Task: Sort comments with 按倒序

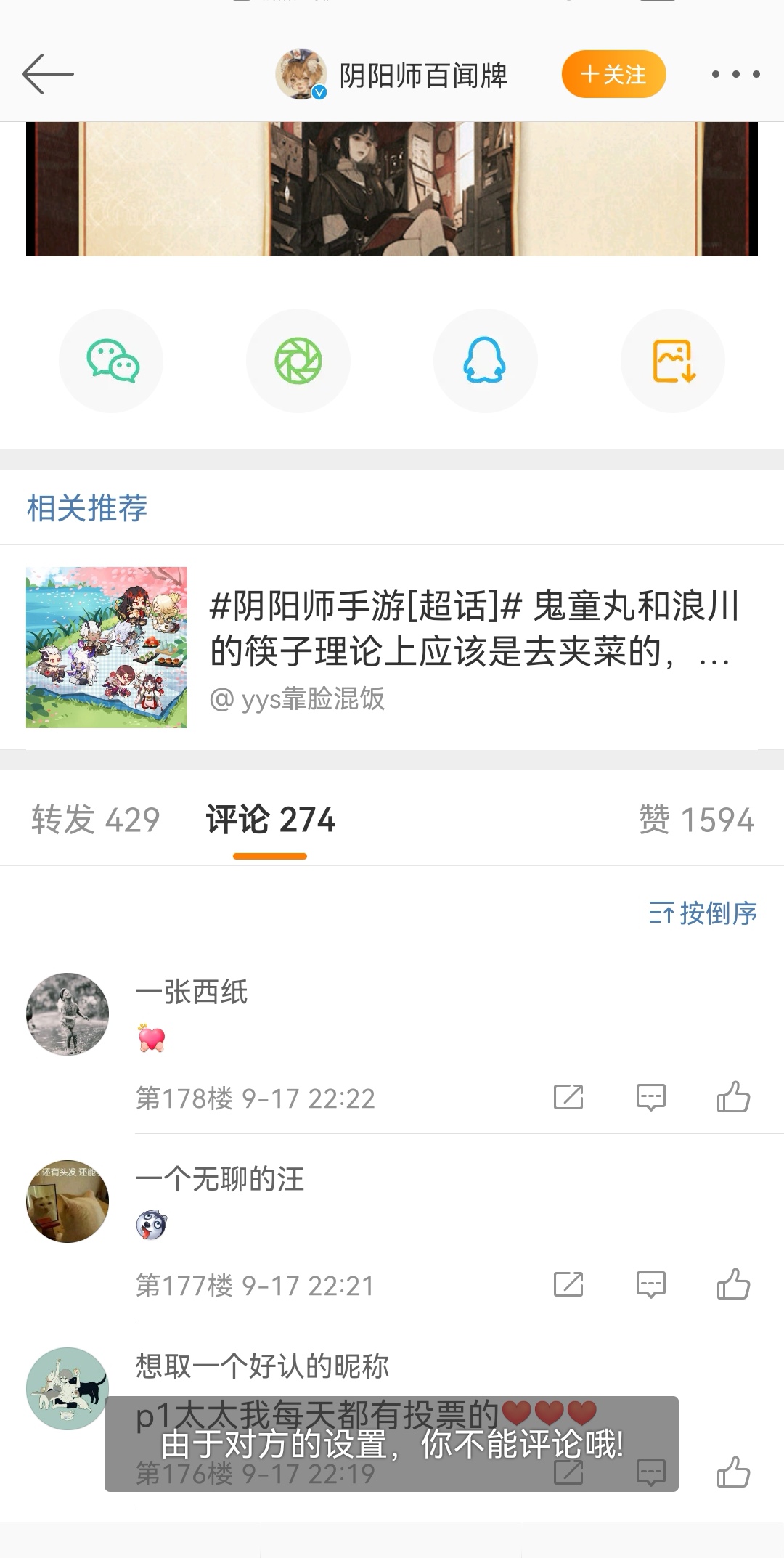Action: 703,913
